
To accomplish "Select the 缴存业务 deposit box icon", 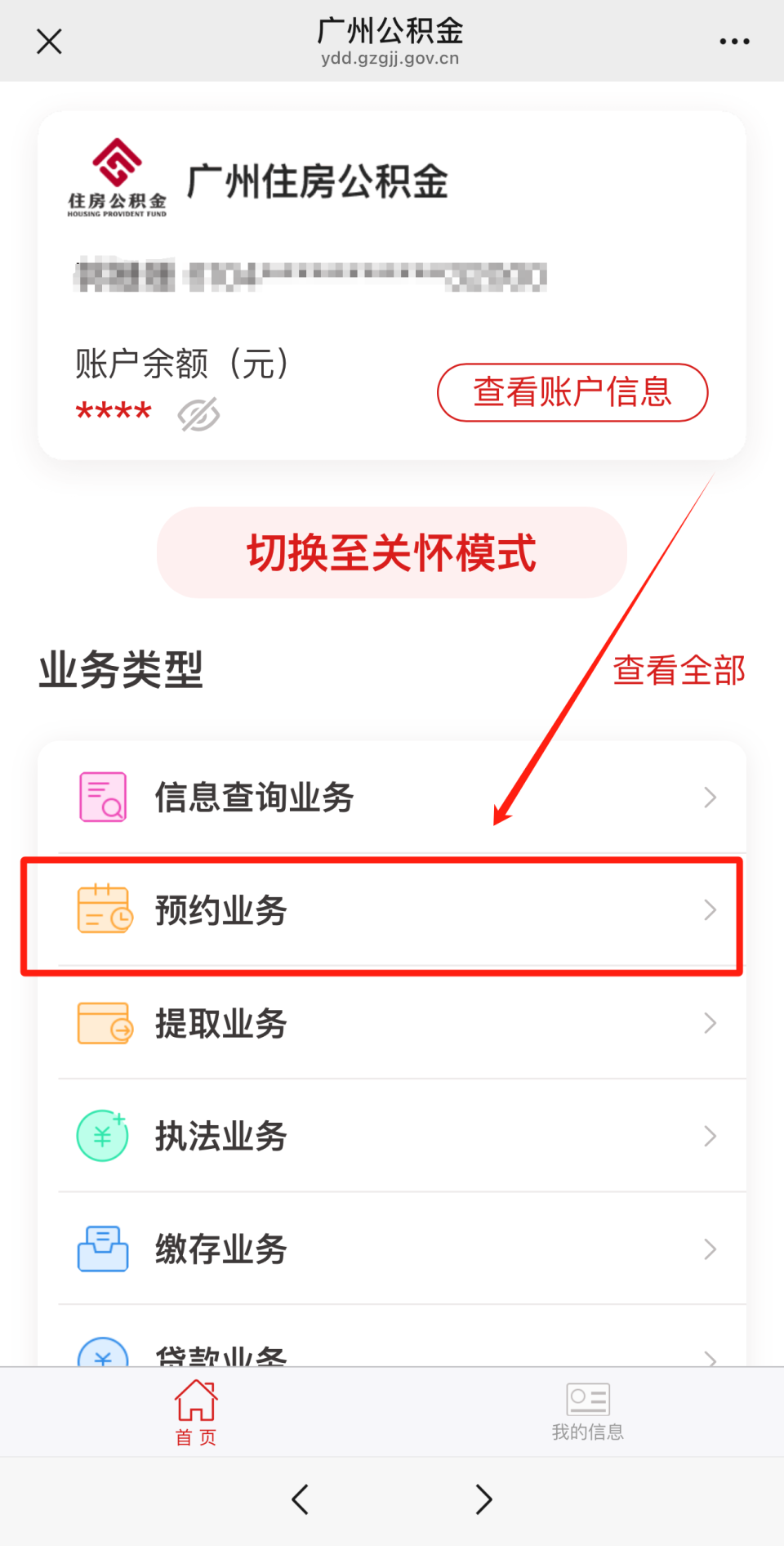I will tap(102, 1249).
